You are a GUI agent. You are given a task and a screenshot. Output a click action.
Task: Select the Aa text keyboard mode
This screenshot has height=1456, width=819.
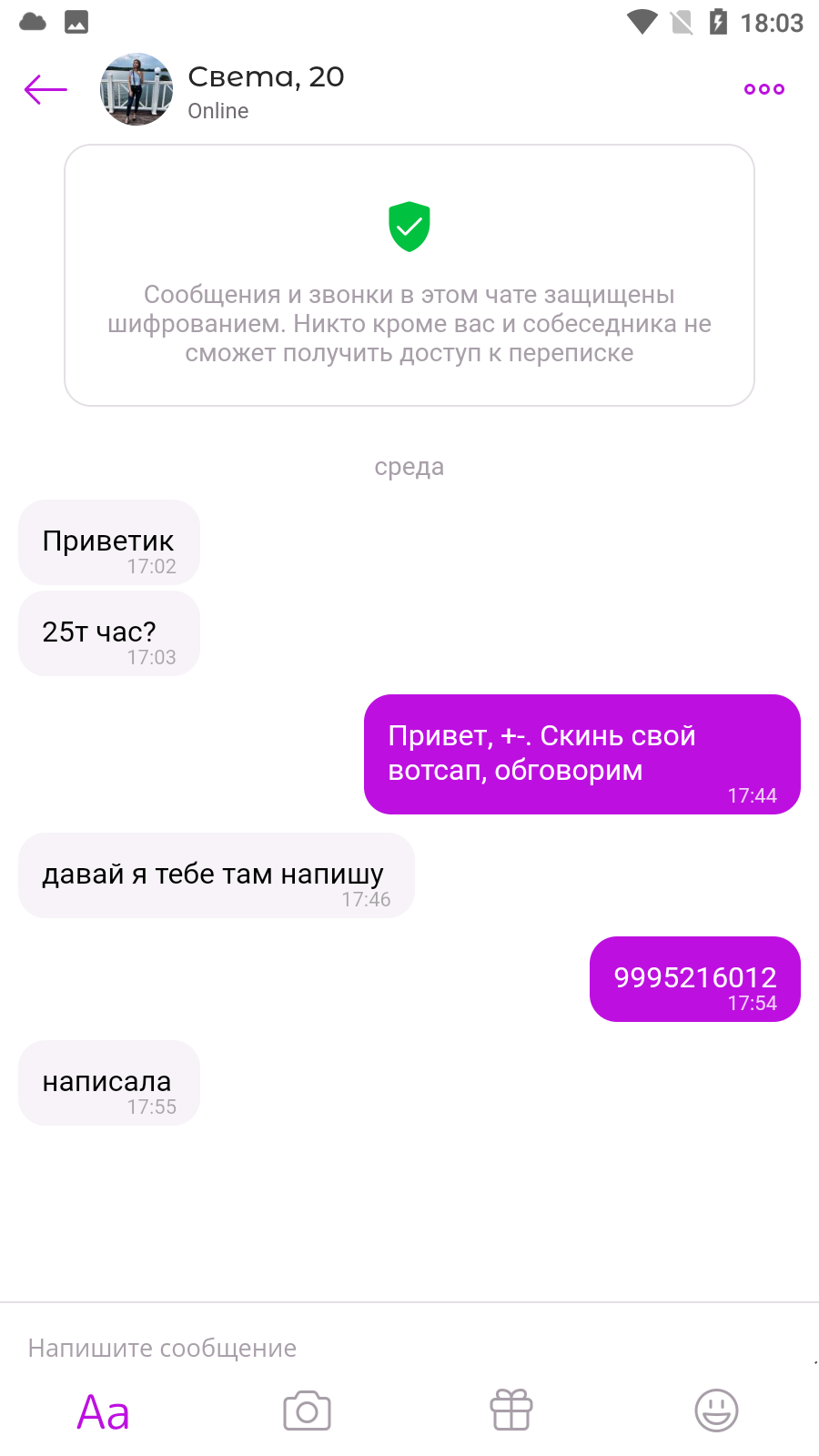pos(103,1412)
